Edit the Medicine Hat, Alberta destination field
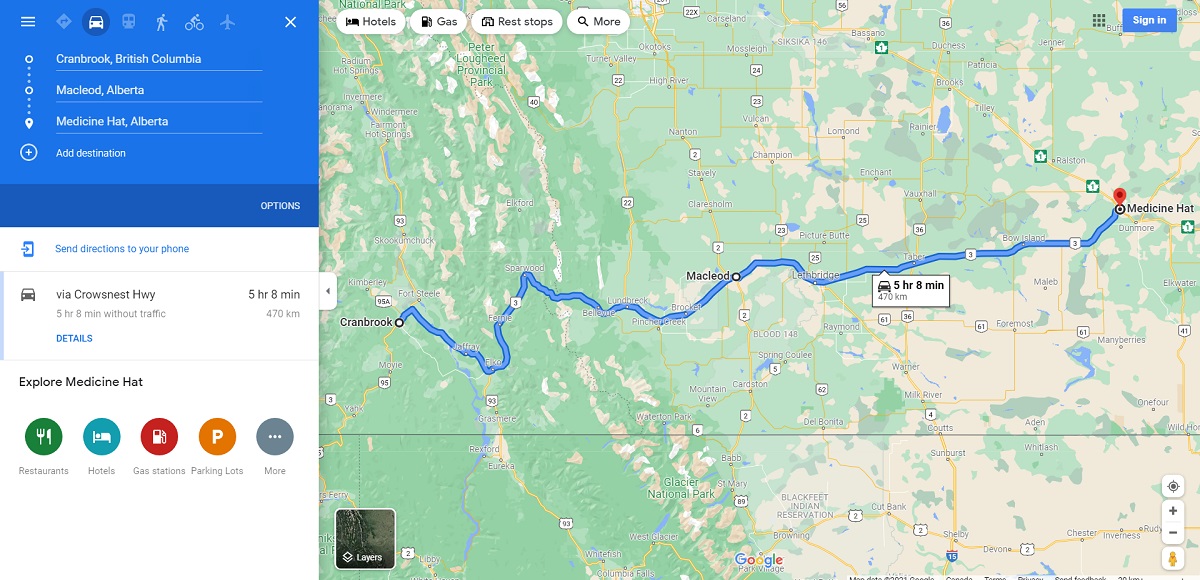The width and height of the screenshot is (1200, 580). (x=158, y=121)
